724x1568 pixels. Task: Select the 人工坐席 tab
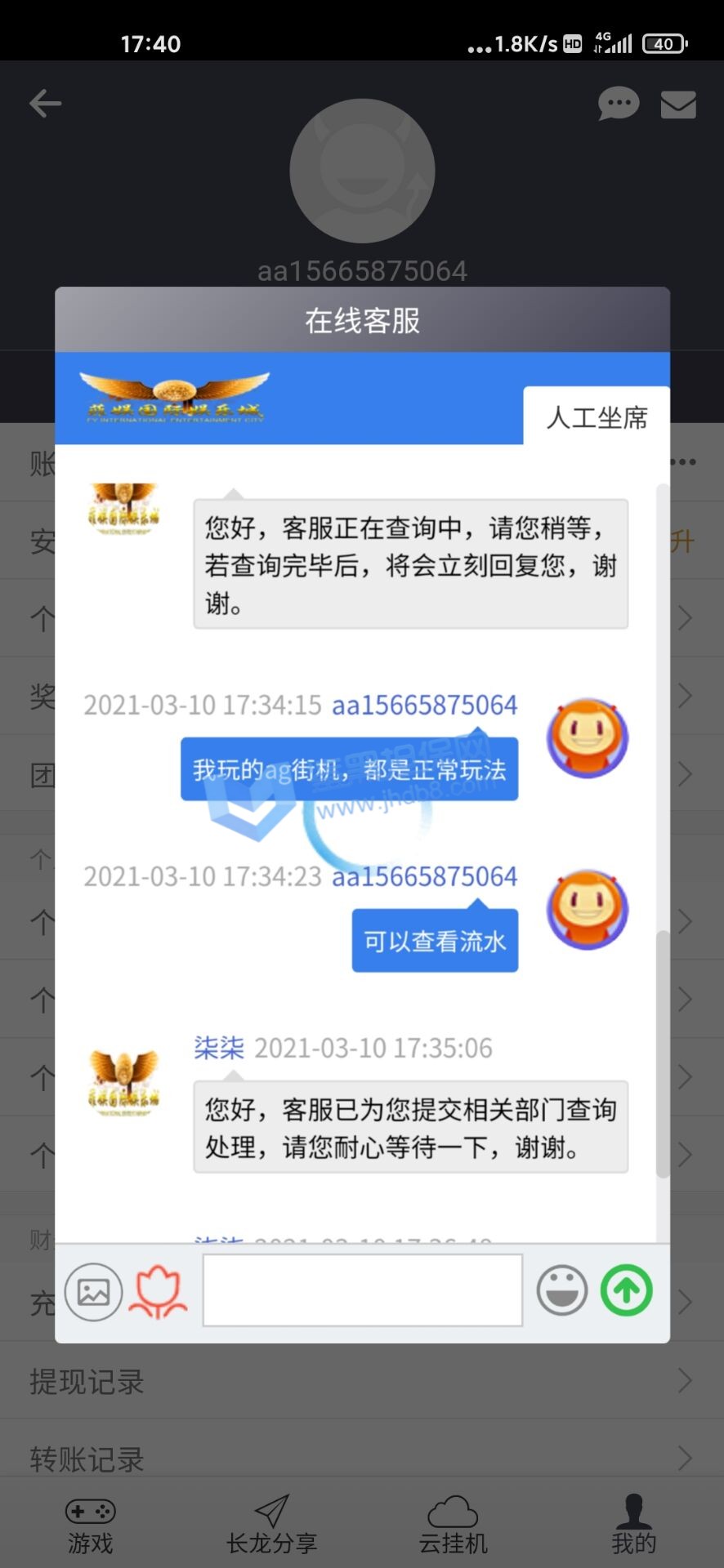coord(596,417)
